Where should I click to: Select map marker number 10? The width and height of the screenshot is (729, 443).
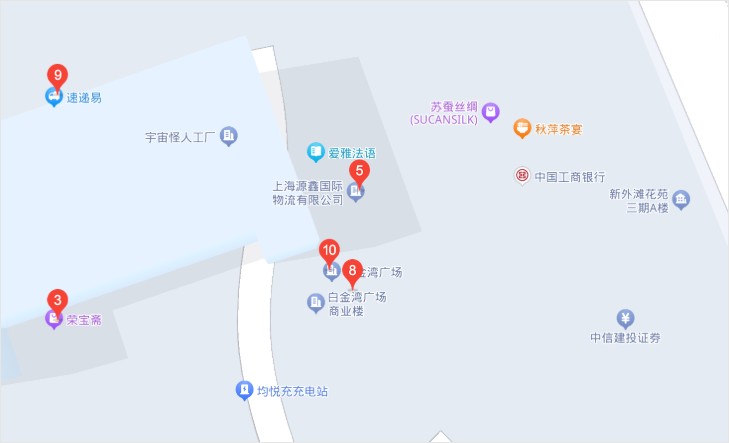[x=329, y=250]
